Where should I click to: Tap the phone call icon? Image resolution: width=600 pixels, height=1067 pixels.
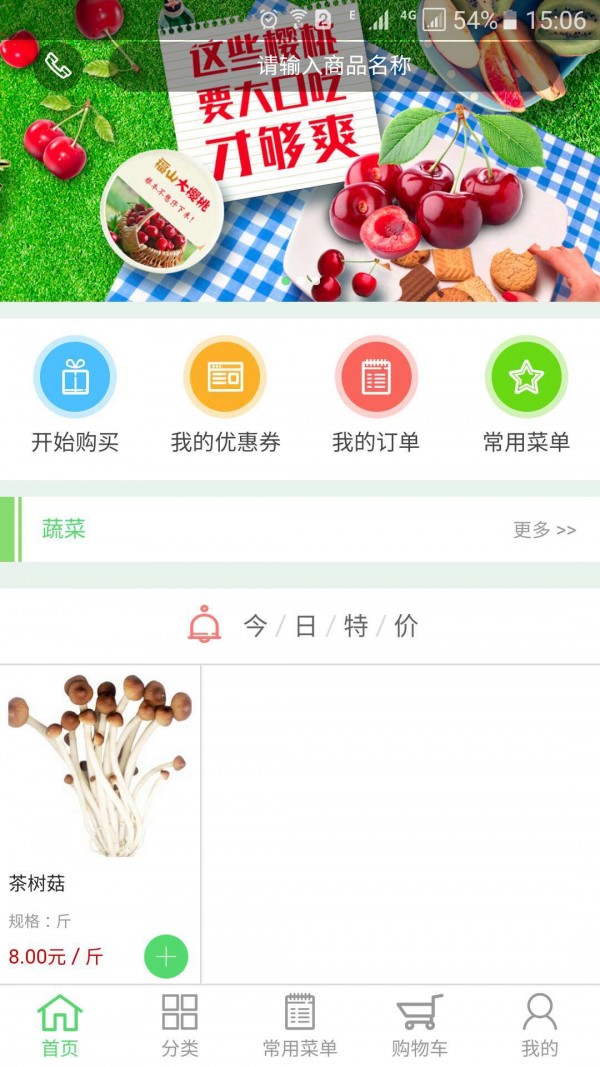point(59,66)
